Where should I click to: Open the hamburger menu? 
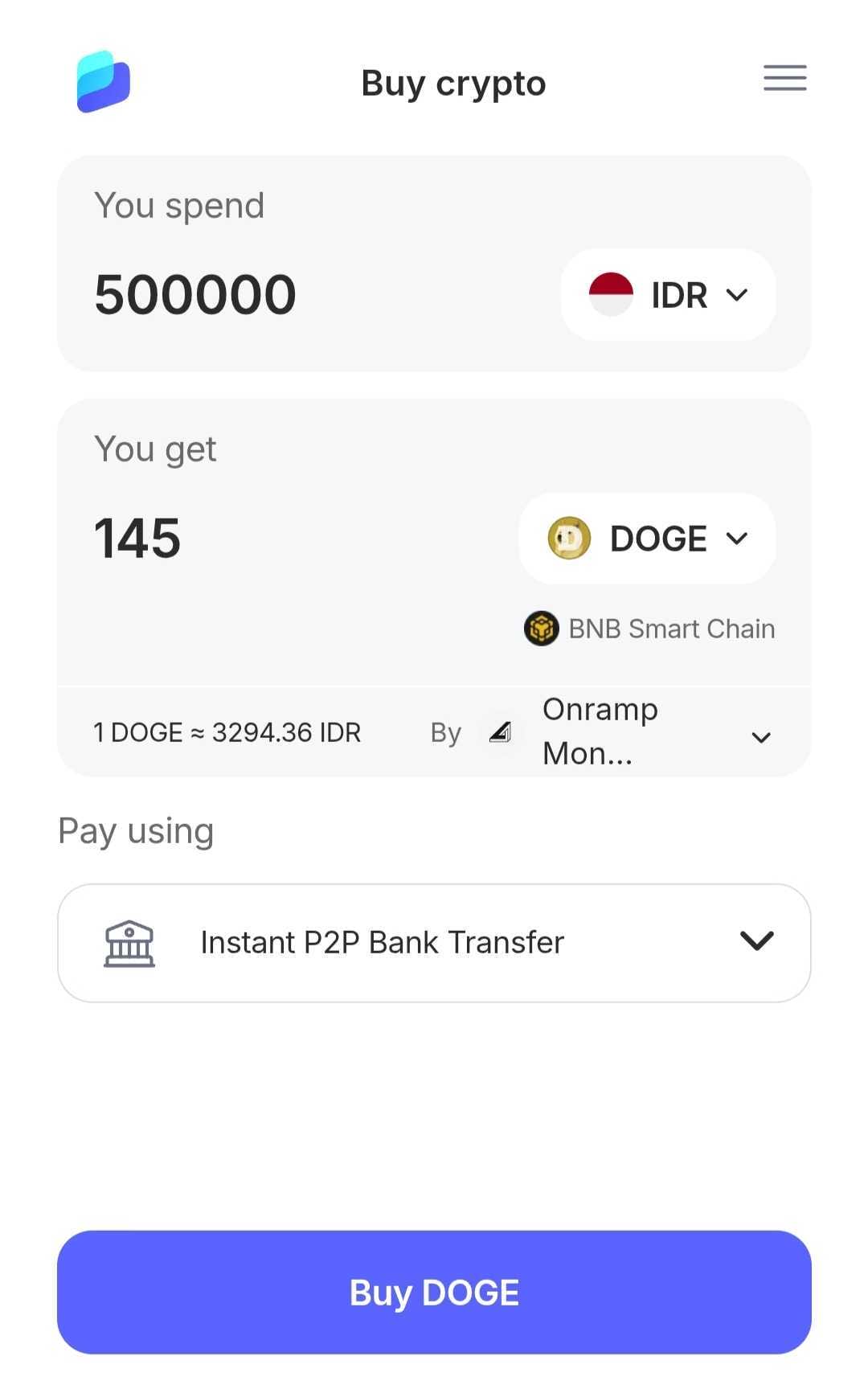(x=784, y=78)
